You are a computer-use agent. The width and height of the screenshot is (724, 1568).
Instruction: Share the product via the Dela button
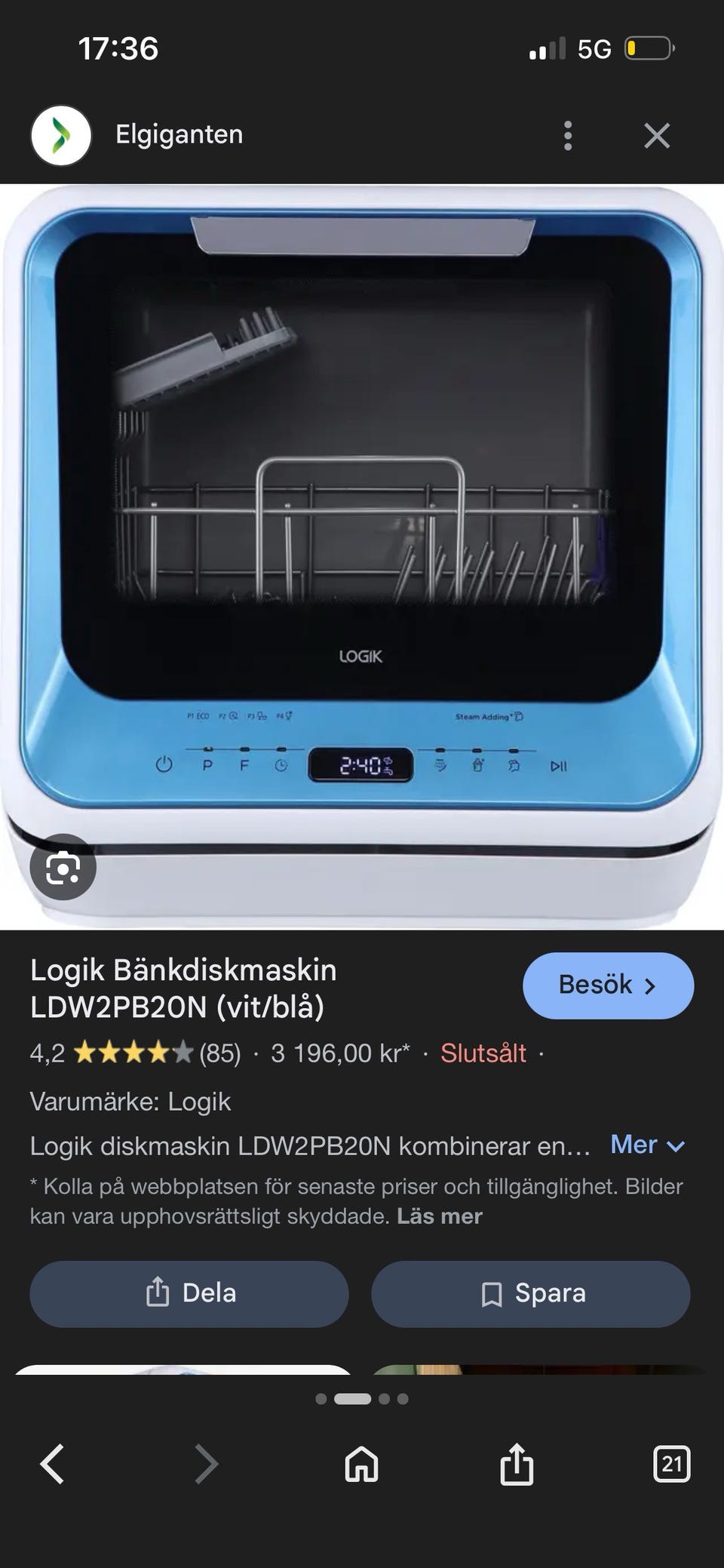[x=189, y=1293]
